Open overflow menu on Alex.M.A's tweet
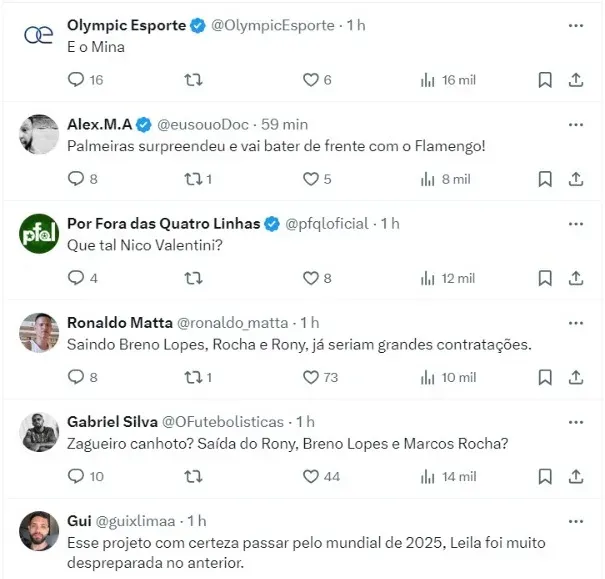The height and width of the screenshot is (579, 605). [576, 125]
